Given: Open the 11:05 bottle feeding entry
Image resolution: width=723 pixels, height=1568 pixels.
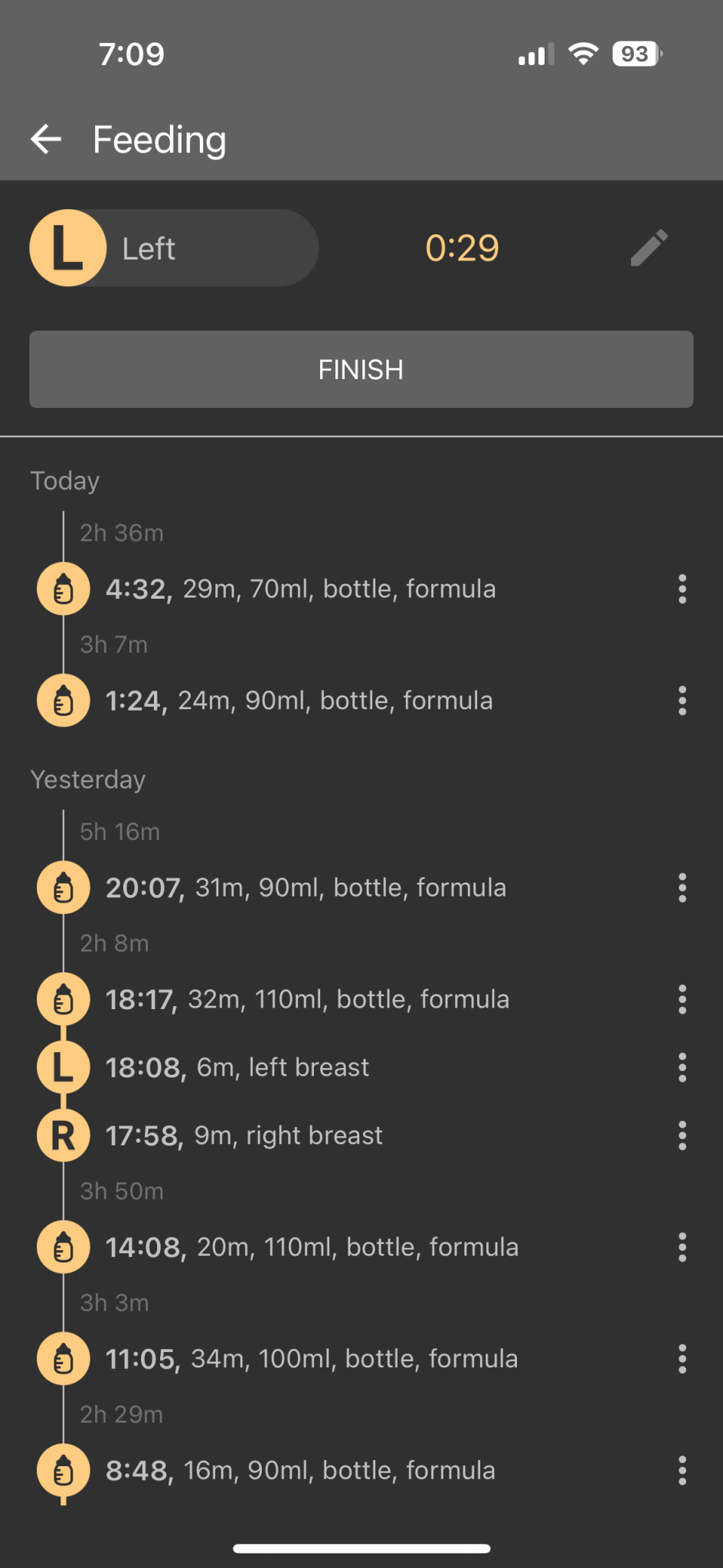Looking at the screenshot, I should pos(311,1359).
